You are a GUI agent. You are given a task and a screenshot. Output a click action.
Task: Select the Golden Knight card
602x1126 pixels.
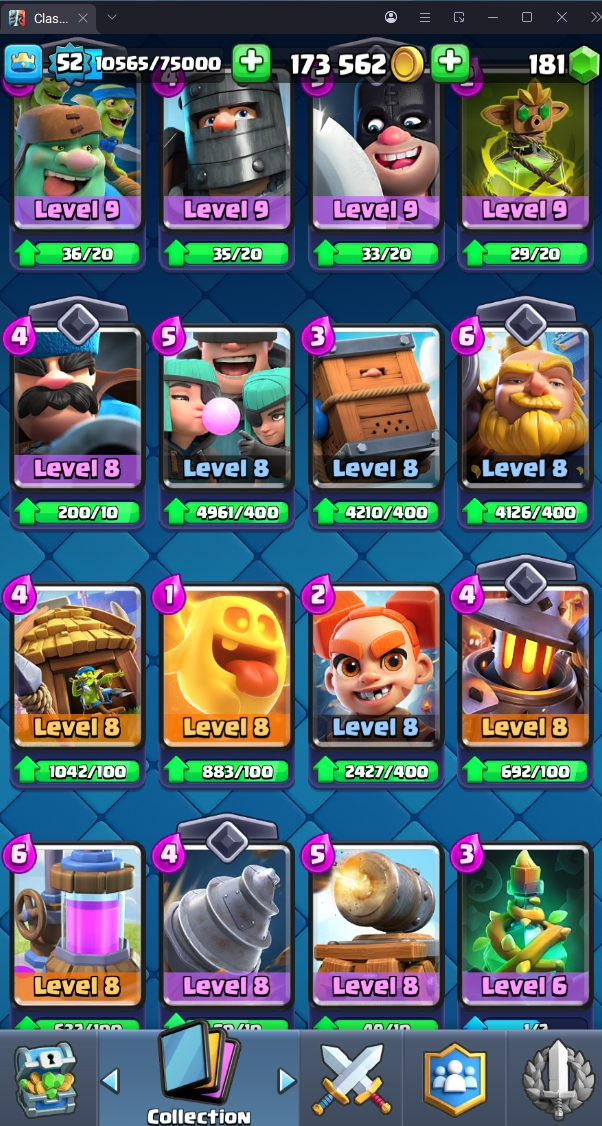[525, 410]
